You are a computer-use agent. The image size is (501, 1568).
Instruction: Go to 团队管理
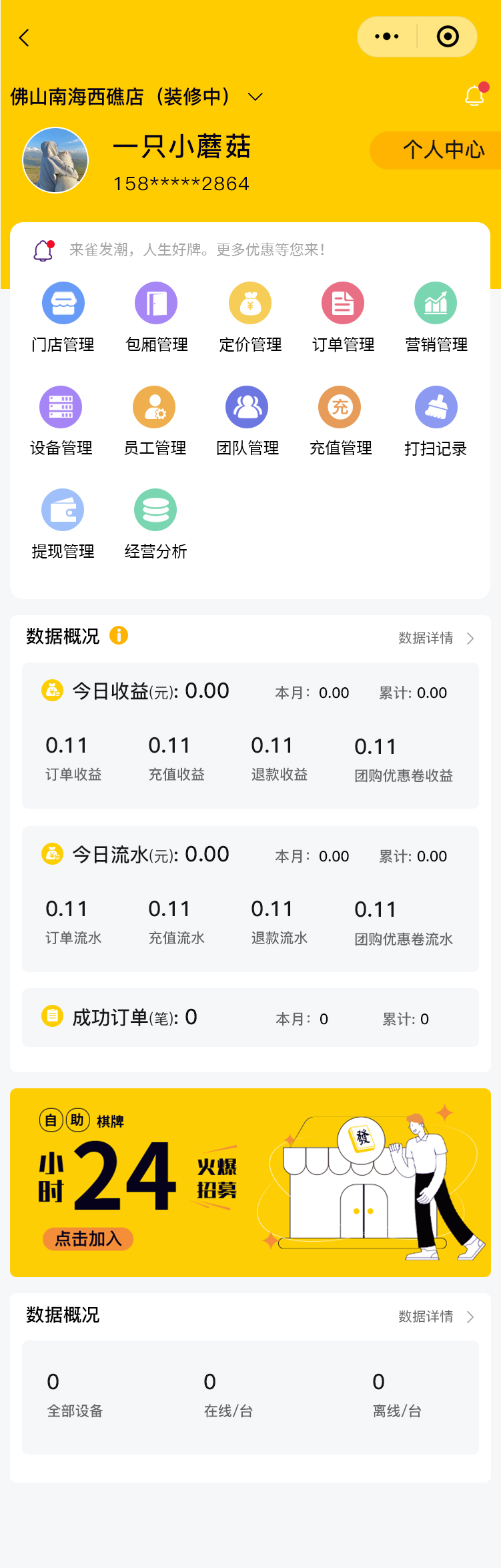[x=247, y=420]
